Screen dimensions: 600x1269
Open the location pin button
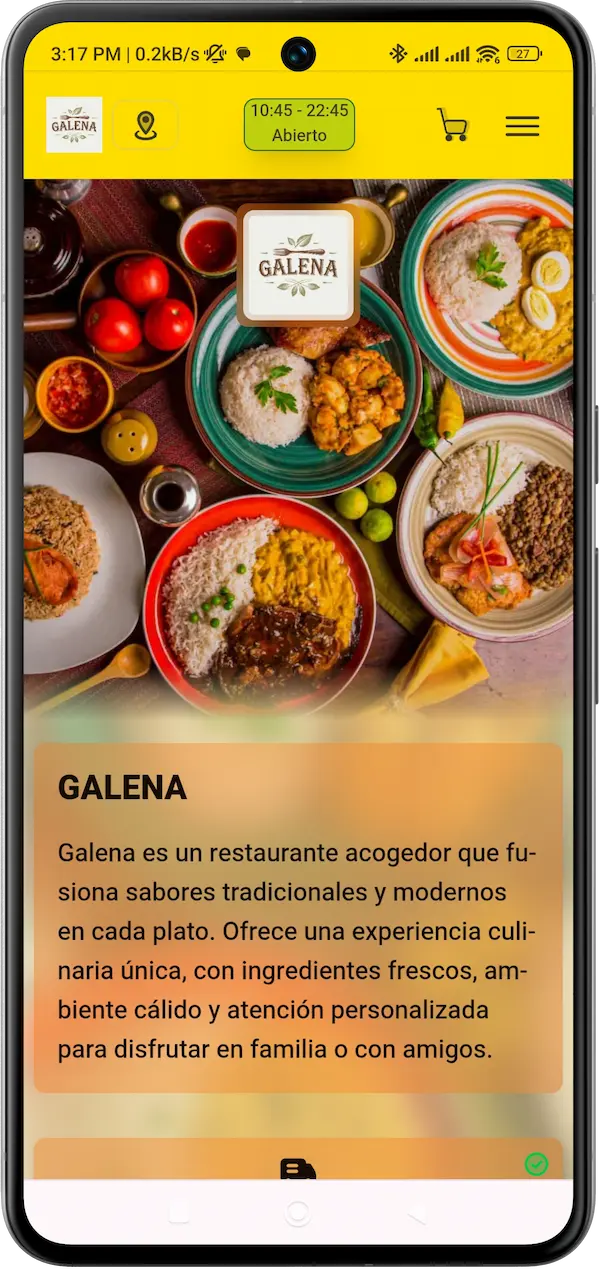(146, 126)
